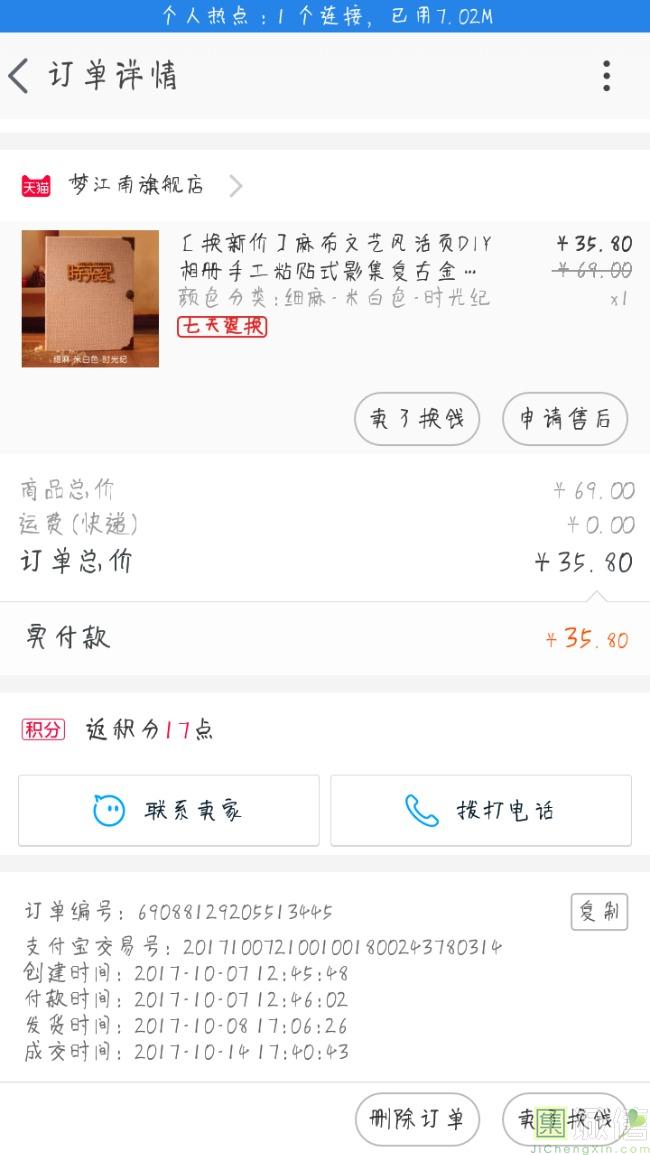Screen dimensions: 650x1155
Task: Open the three-dot overflow menu
Action: tap(606, 76)
